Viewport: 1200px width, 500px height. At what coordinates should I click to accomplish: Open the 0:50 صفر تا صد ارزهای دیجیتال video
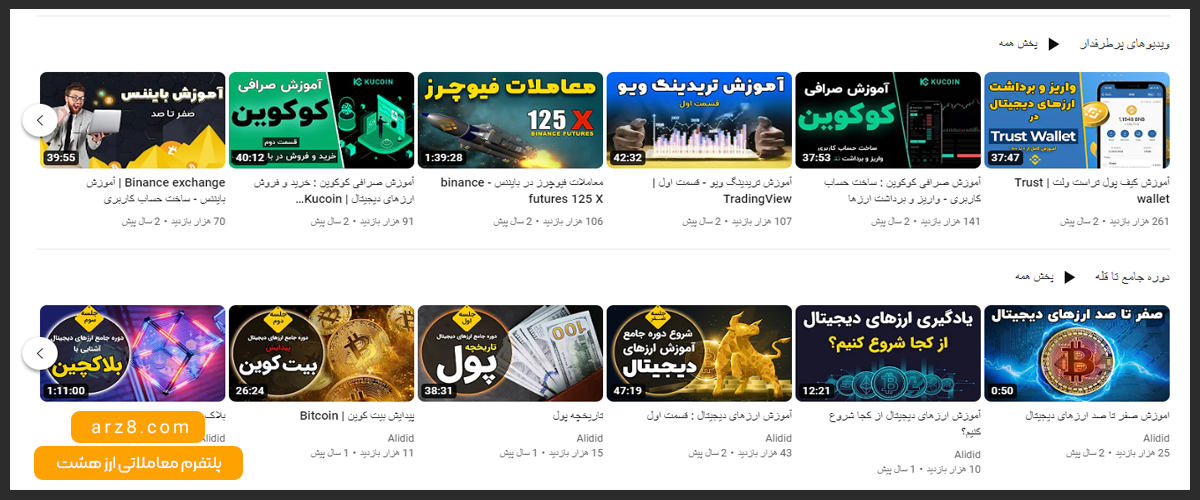pyautogui.click(x=1076, y=353)
